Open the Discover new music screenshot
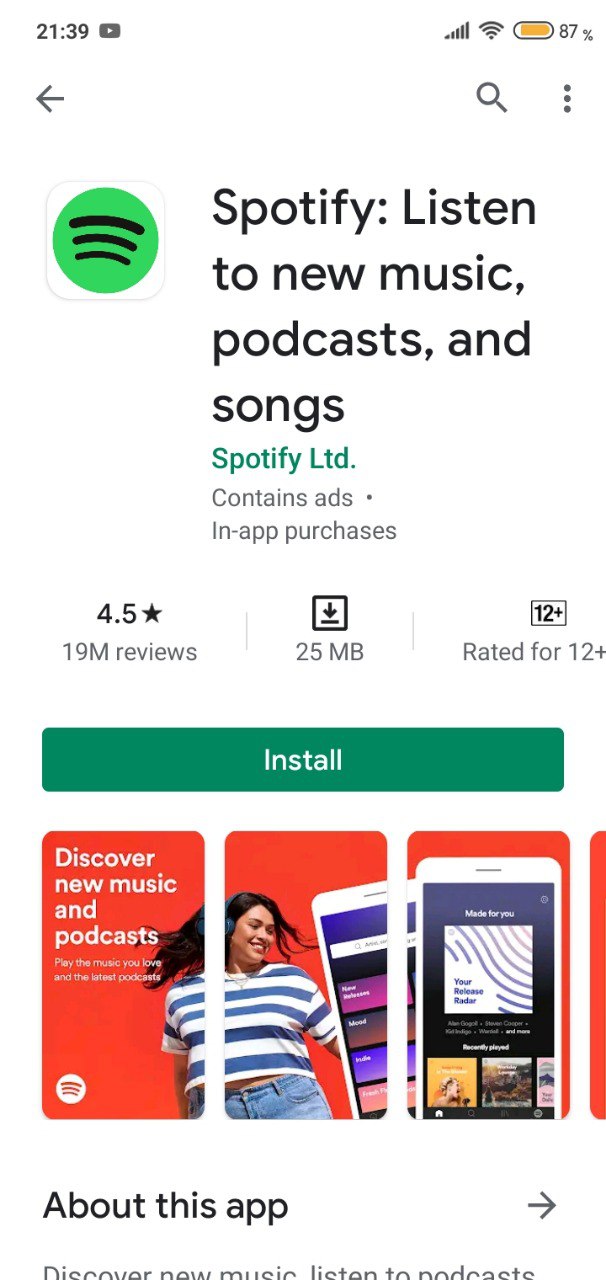Image resolution: width=606 pixels, height=1280 pixels. (x=123, y=975)
